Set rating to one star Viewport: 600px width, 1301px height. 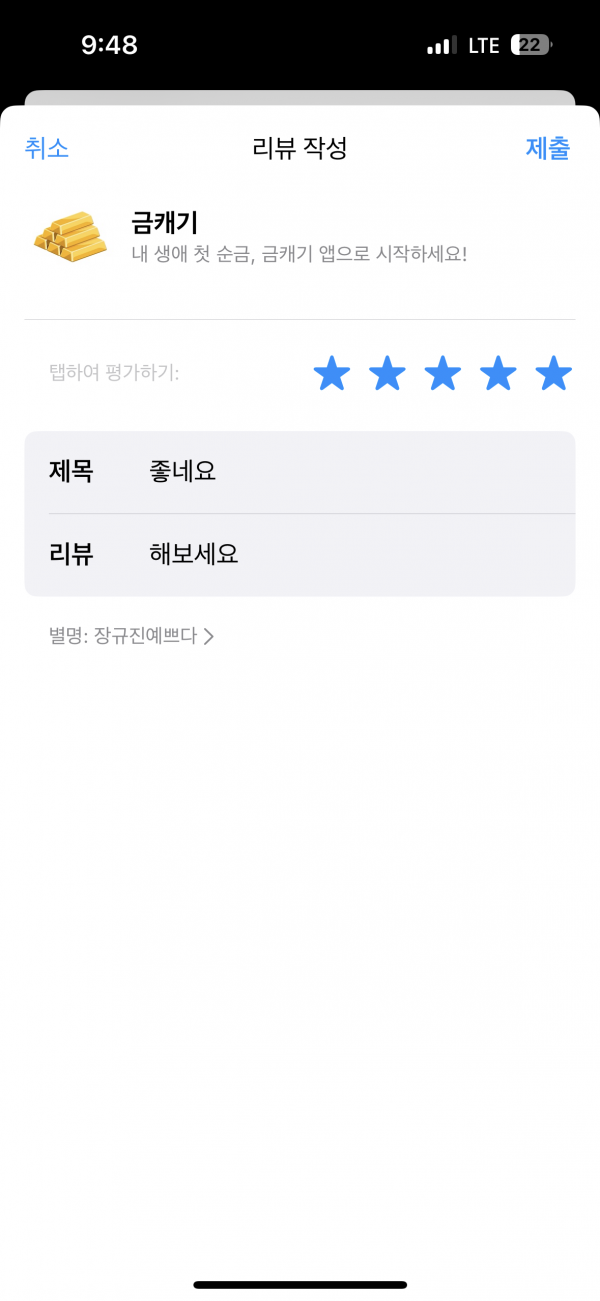tap(332, 374)
